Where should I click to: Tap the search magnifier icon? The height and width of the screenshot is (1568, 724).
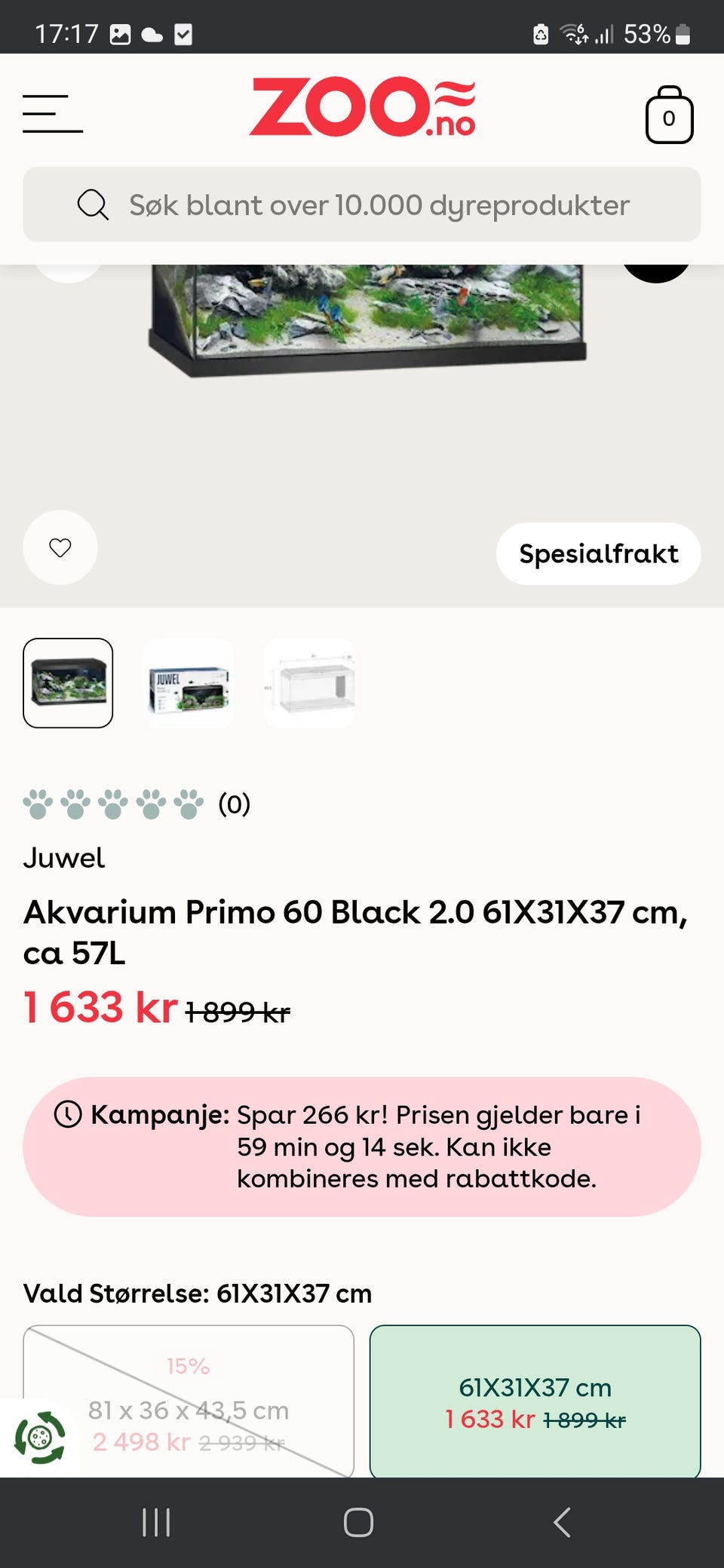coord(92,204)
